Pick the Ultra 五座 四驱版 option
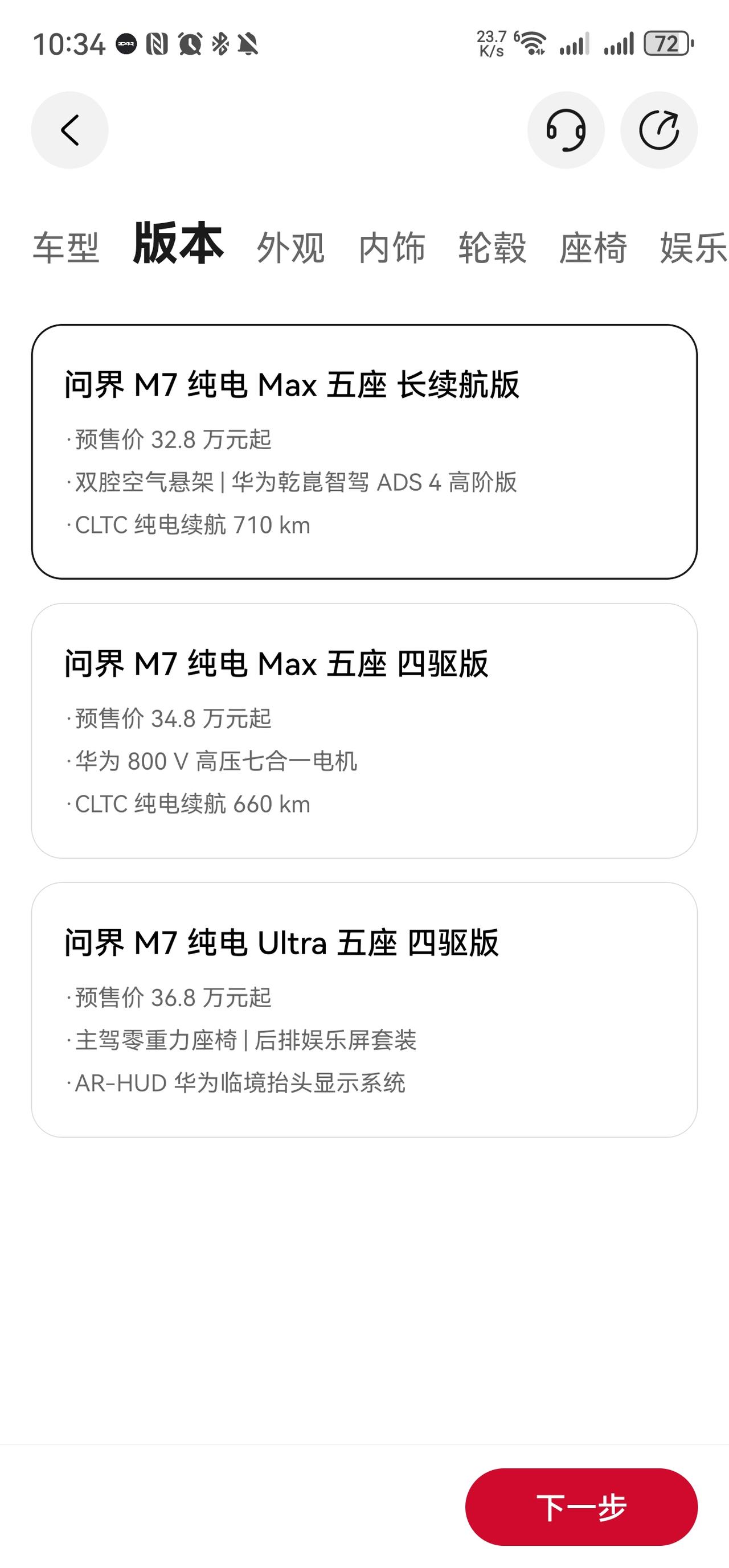The width and height of the screenshot is (729, 1568). 364,1010
